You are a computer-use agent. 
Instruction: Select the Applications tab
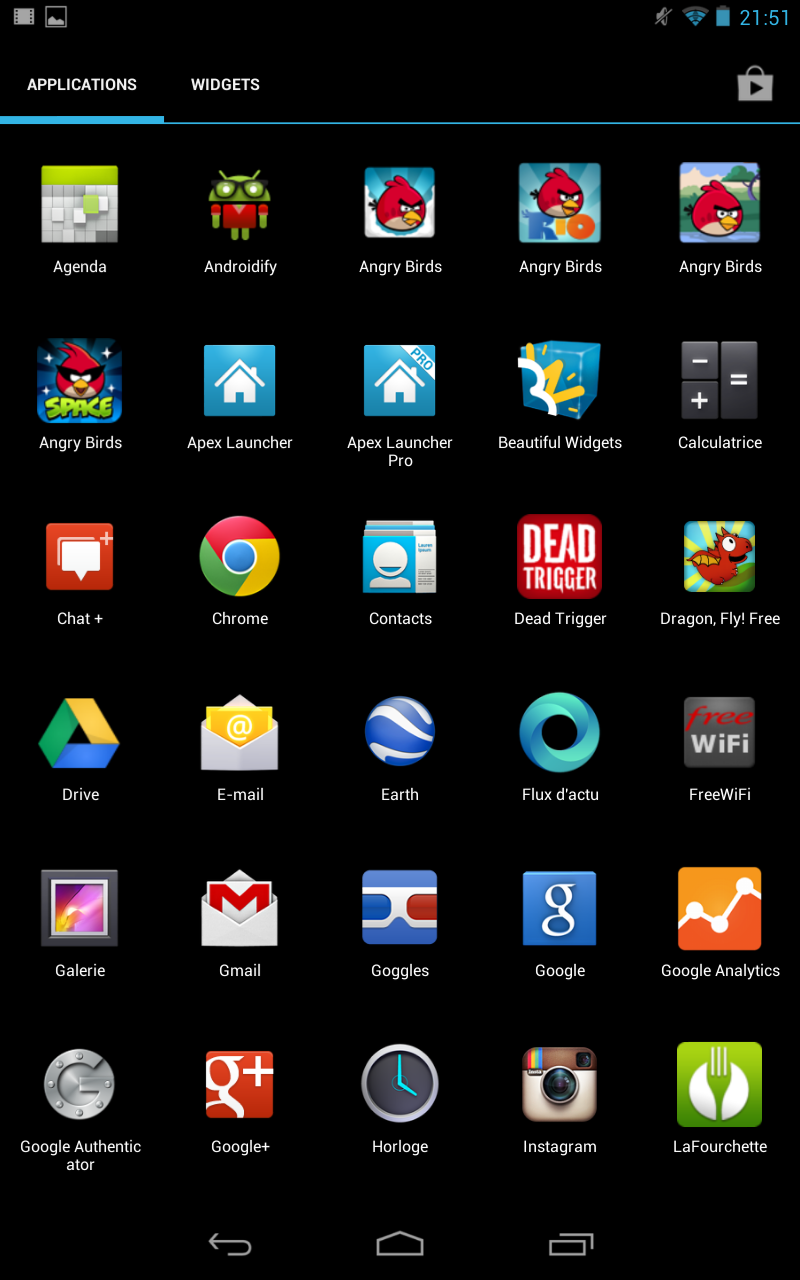coord(82,85)
